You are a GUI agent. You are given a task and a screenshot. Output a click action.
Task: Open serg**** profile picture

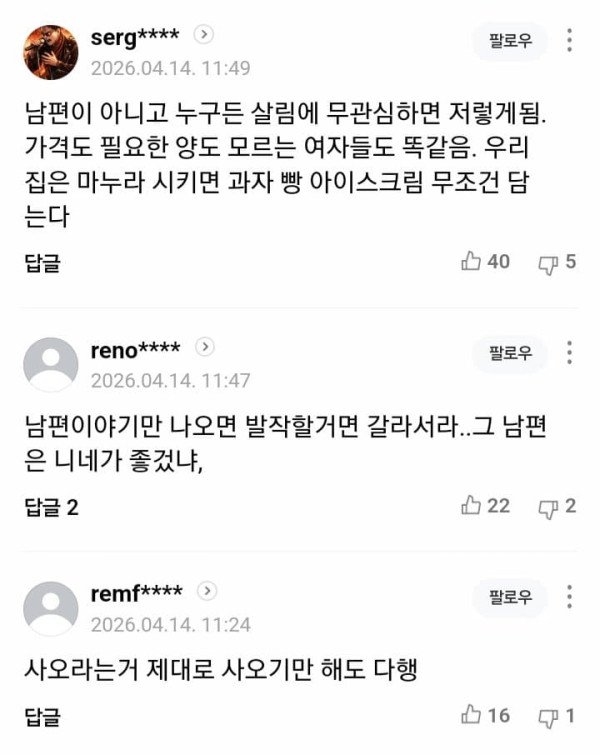(x=50, y=53)
